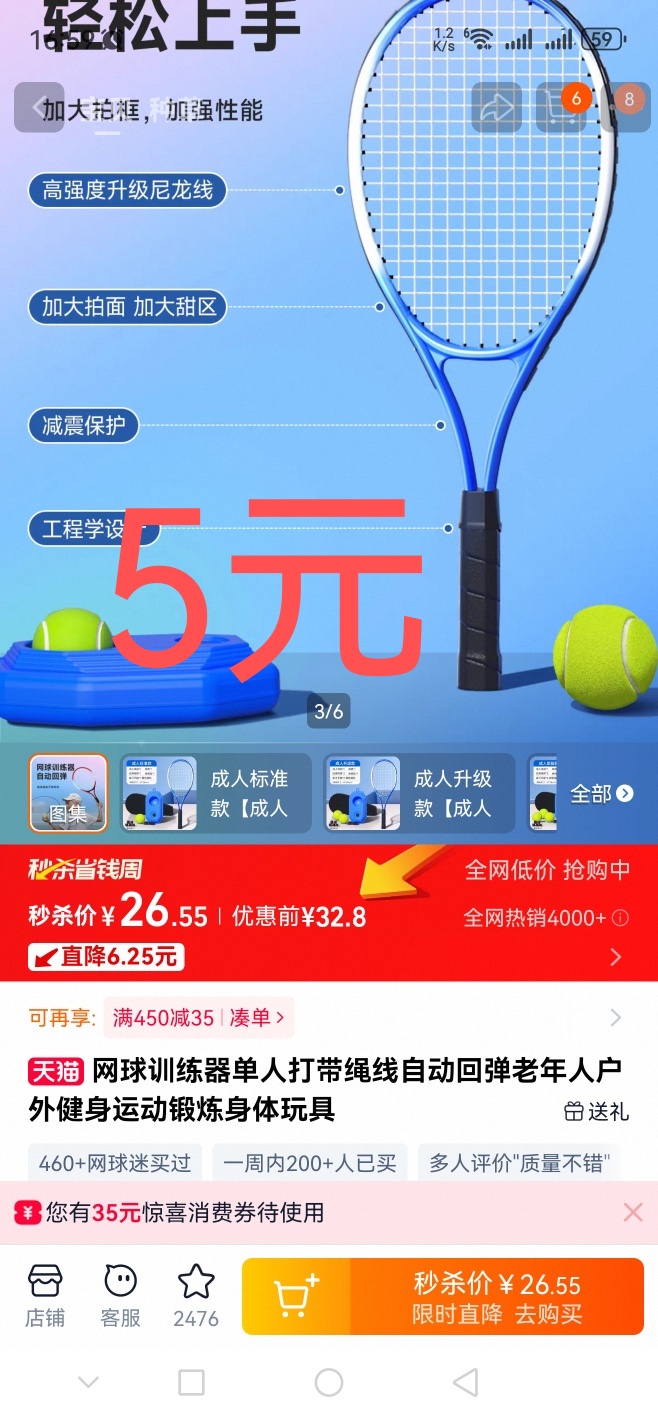Open the 可再享 offers chevron

click(x=615, y=1018)
